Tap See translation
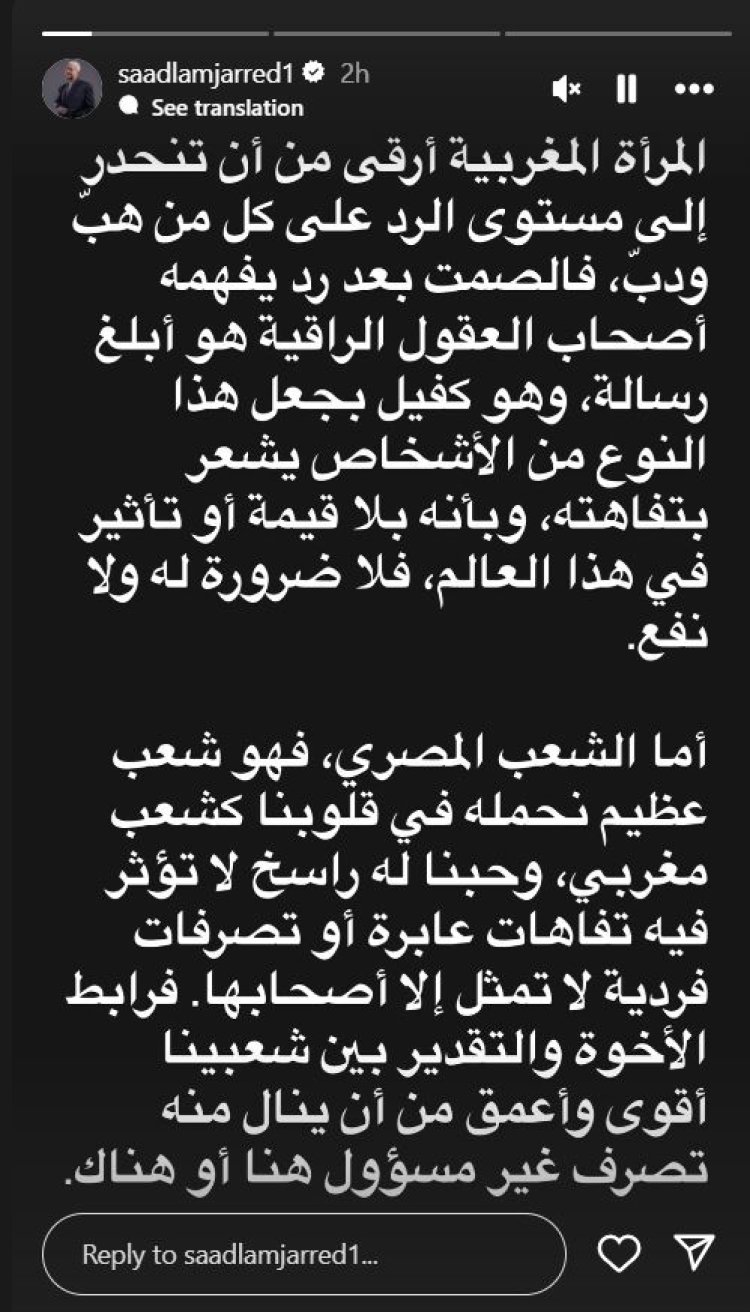The height and width of the screenshot is (1312, 750). 226,107
